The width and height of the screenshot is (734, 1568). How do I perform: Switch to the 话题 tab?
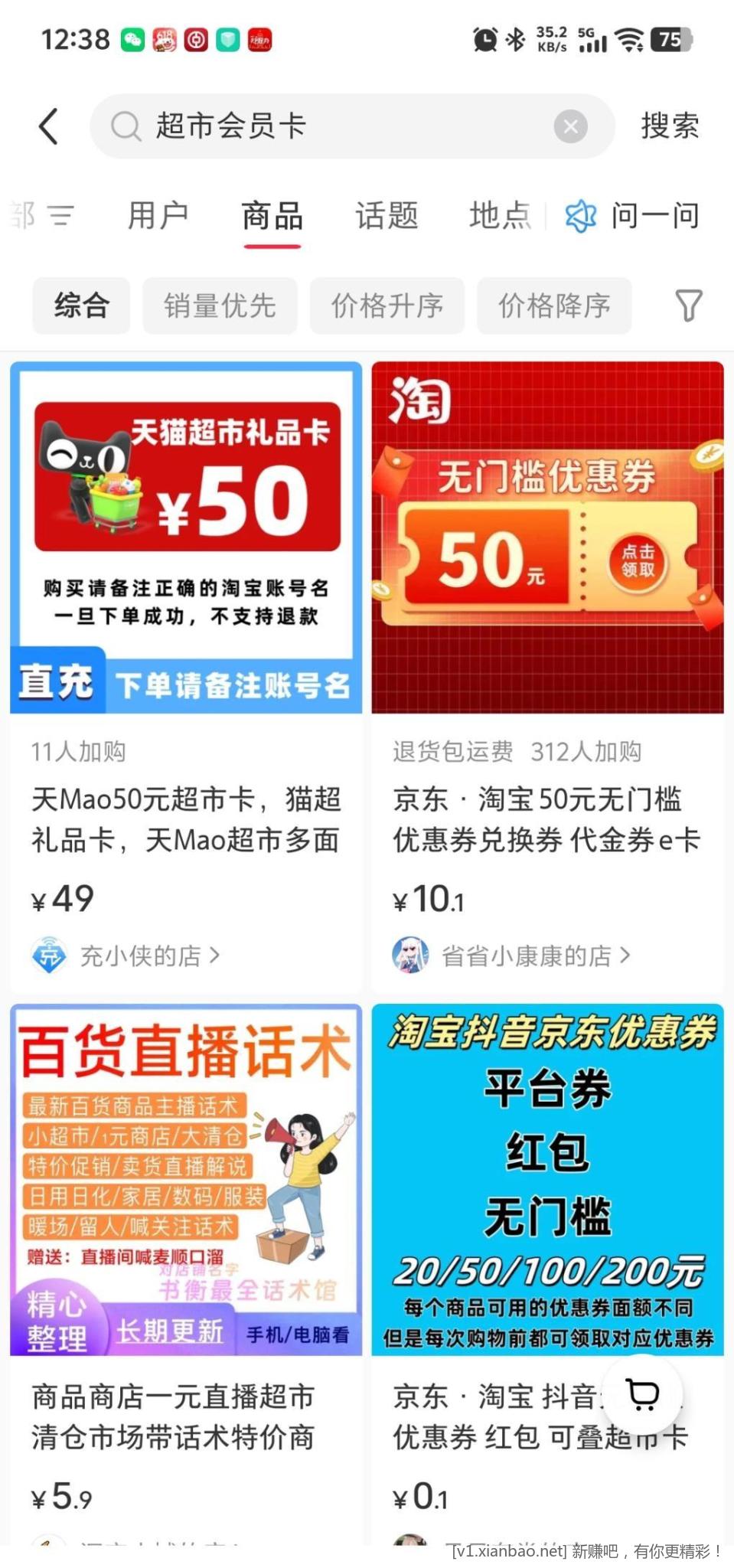tap(387, 215)
